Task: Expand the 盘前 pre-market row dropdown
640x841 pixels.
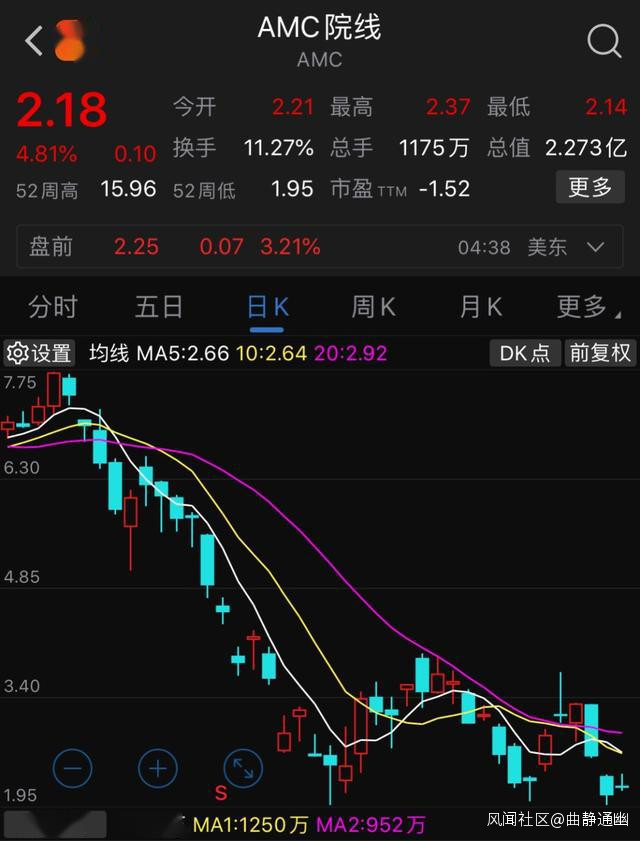Action: click(x=596, y=247)
